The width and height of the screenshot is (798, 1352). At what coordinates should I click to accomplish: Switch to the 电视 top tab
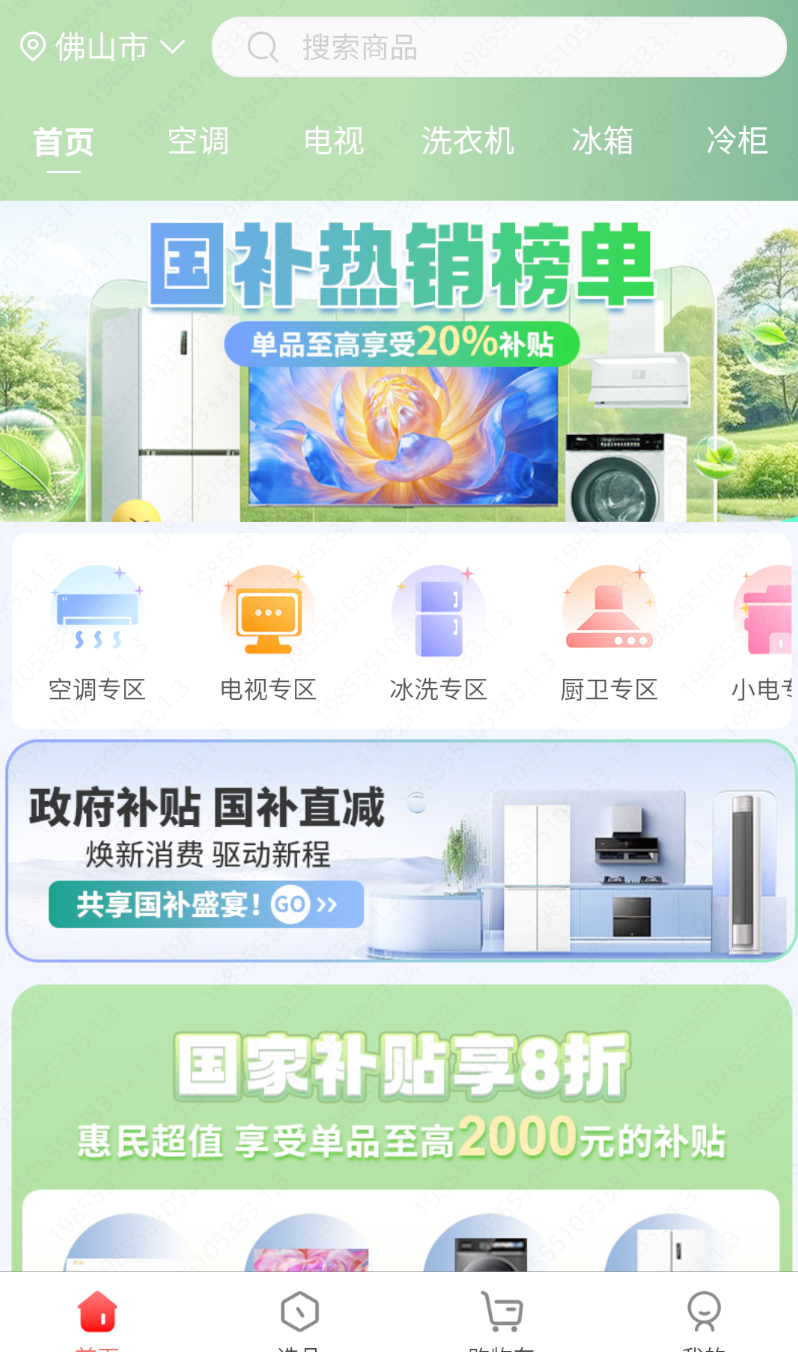tap(333, 141)
